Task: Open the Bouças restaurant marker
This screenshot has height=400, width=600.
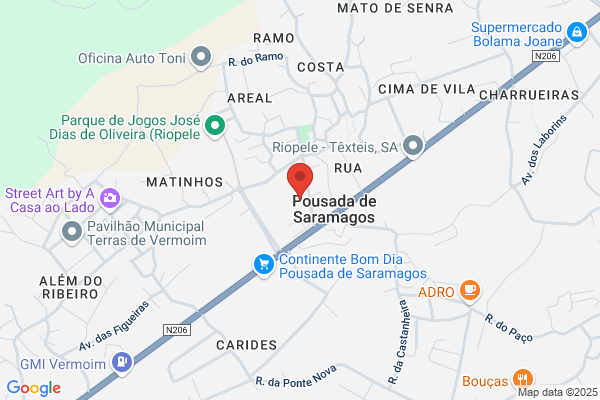Action: point(523,379)
